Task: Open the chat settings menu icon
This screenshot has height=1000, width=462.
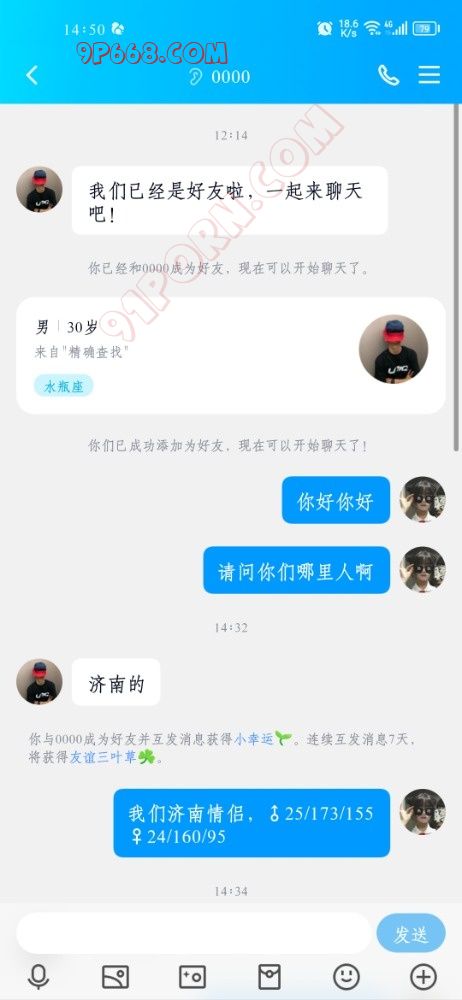Action: click(x=429, y=75)
